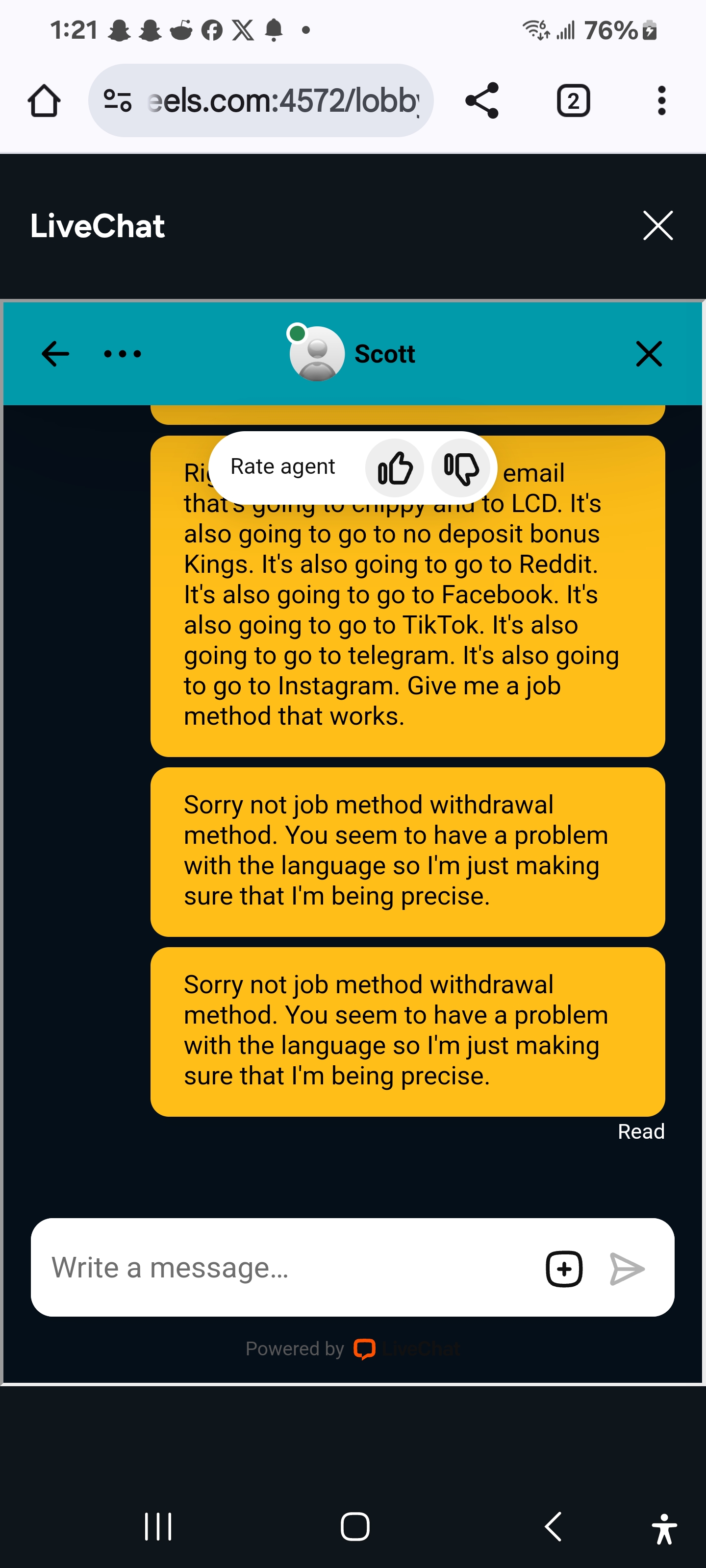Image resolution: width=706 pixels, height=1568 pixels.
Task: Open the browser home page
Action: pos(44,100)
